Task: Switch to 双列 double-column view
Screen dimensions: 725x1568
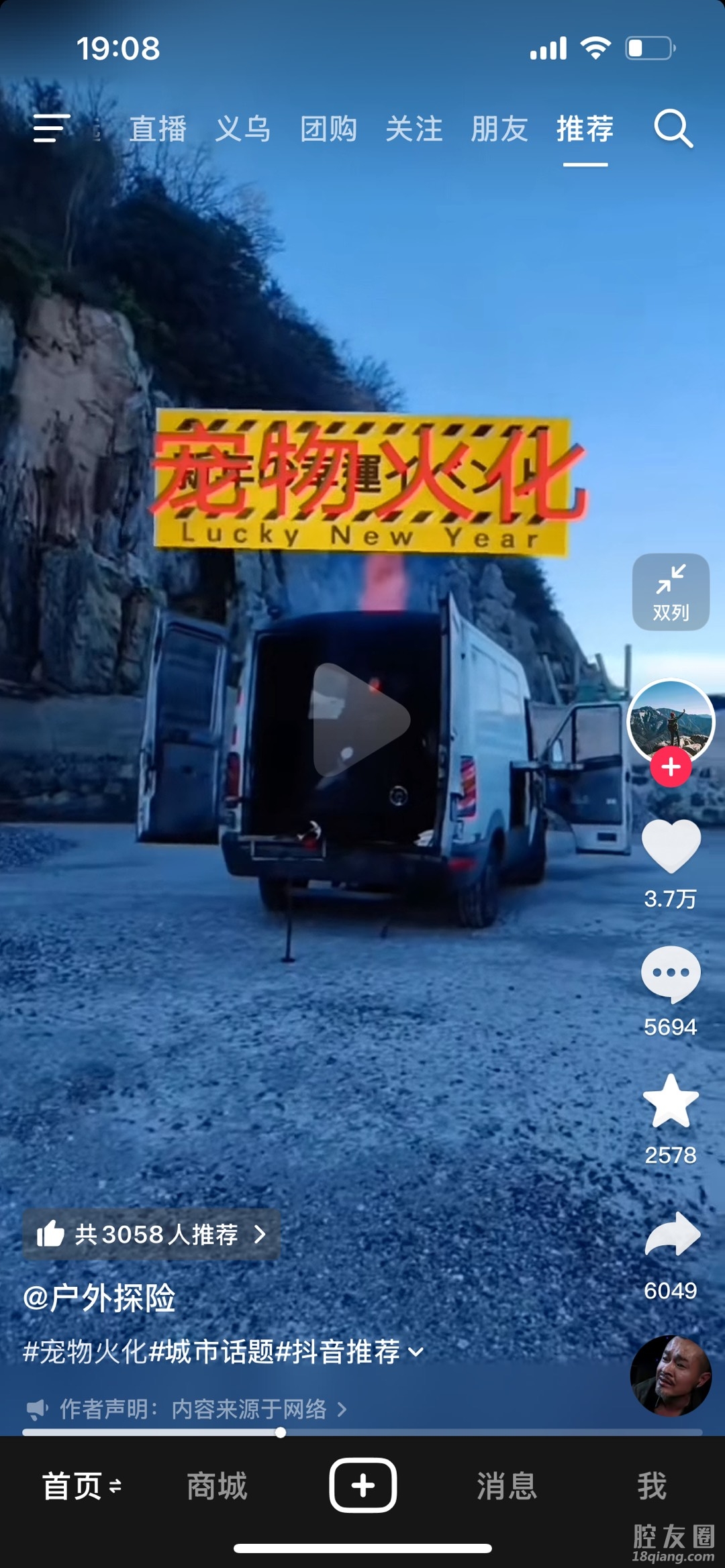Action: point(670,592)
